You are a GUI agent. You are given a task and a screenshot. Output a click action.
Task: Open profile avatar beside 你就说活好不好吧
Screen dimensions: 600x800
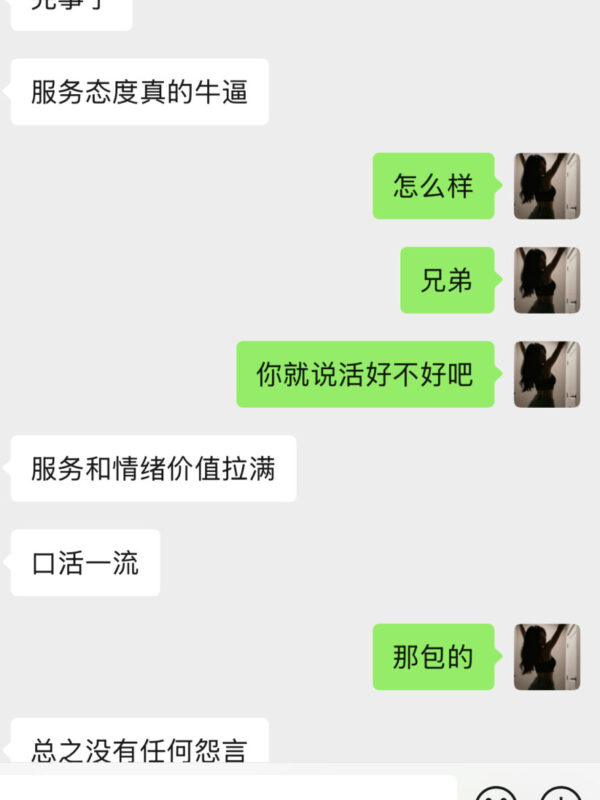tap(547, 374)
